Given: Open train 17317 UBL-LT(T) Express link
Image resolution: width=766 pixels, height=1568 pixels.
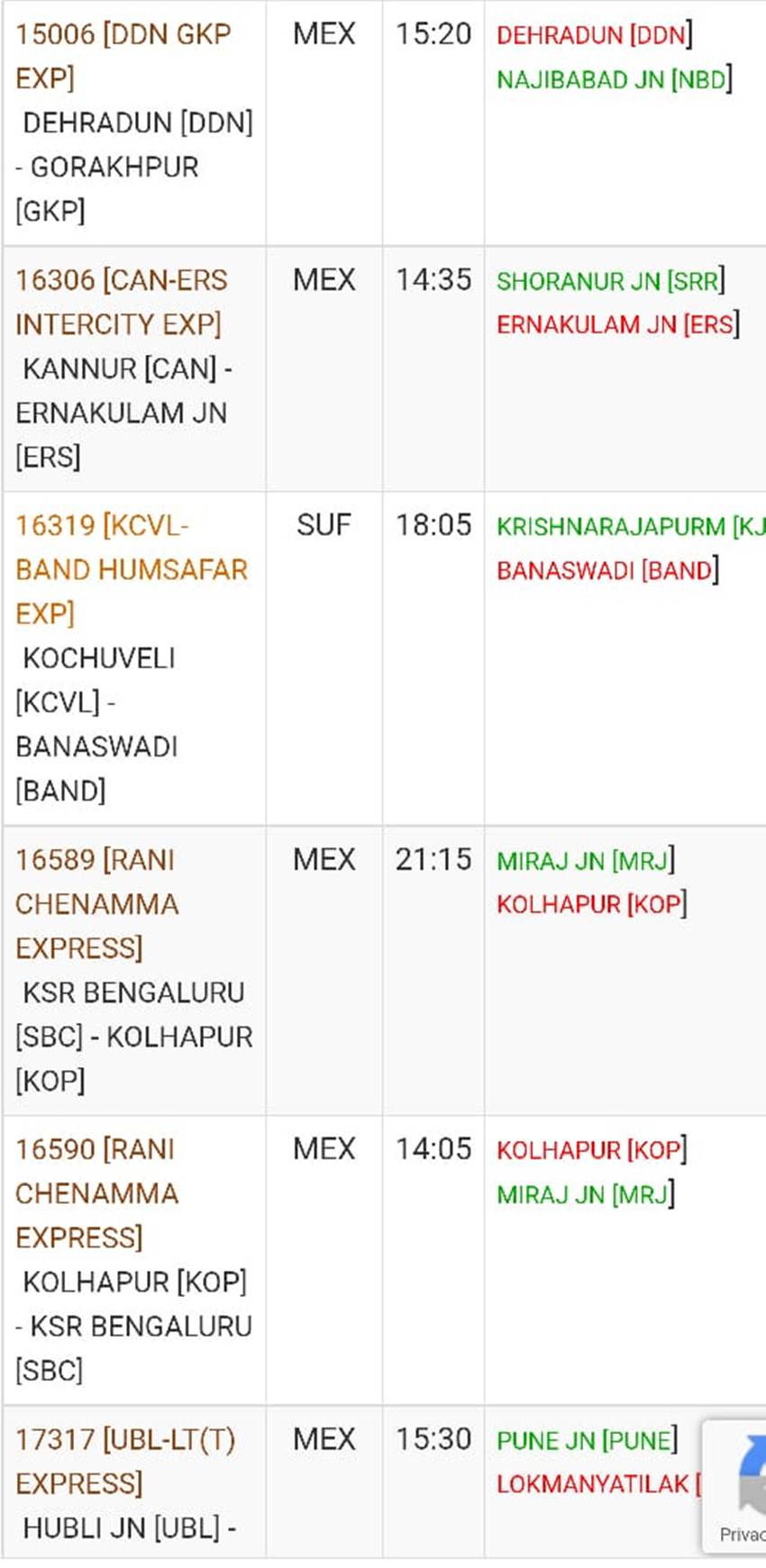Looking at the screenshot, I should click(x=125, y=1461).
